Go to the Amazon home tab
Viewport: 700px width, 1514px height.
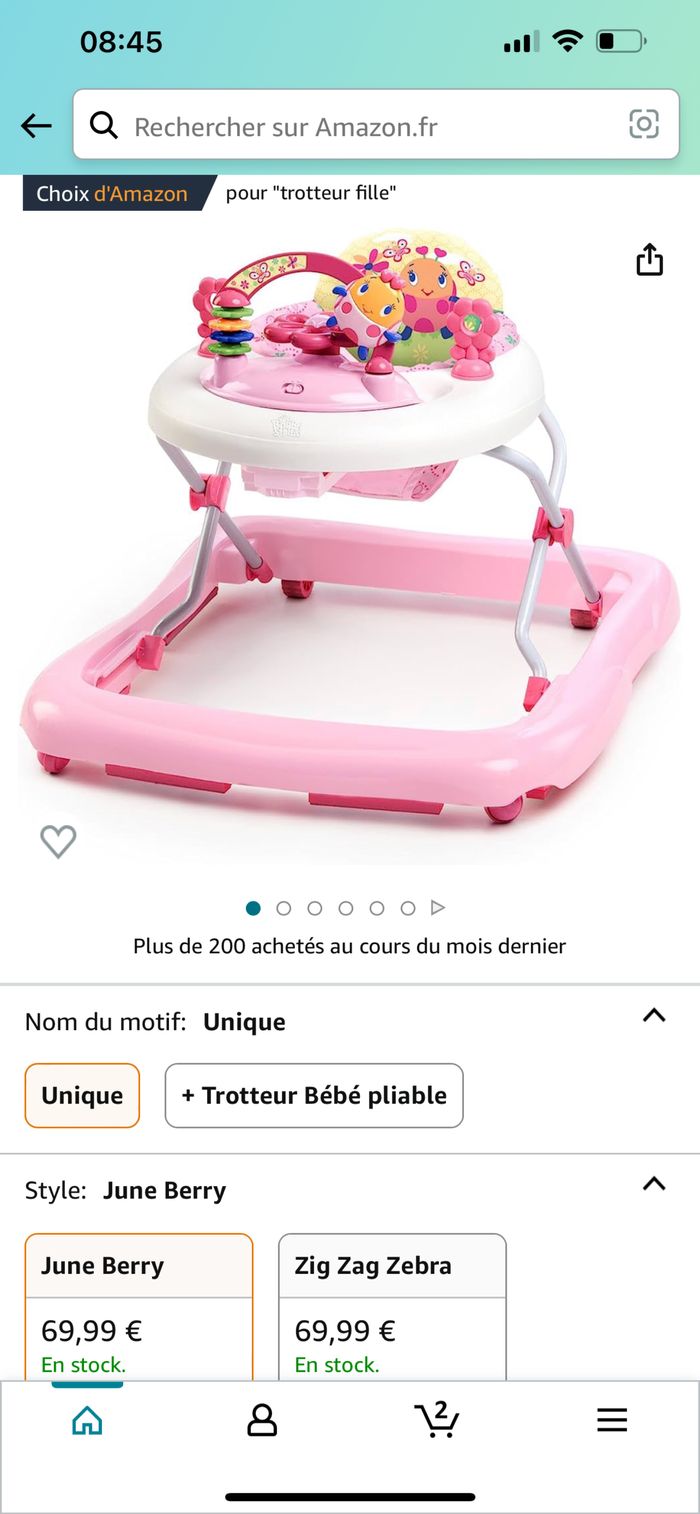pyautogui.click(x=87, y=1420)
